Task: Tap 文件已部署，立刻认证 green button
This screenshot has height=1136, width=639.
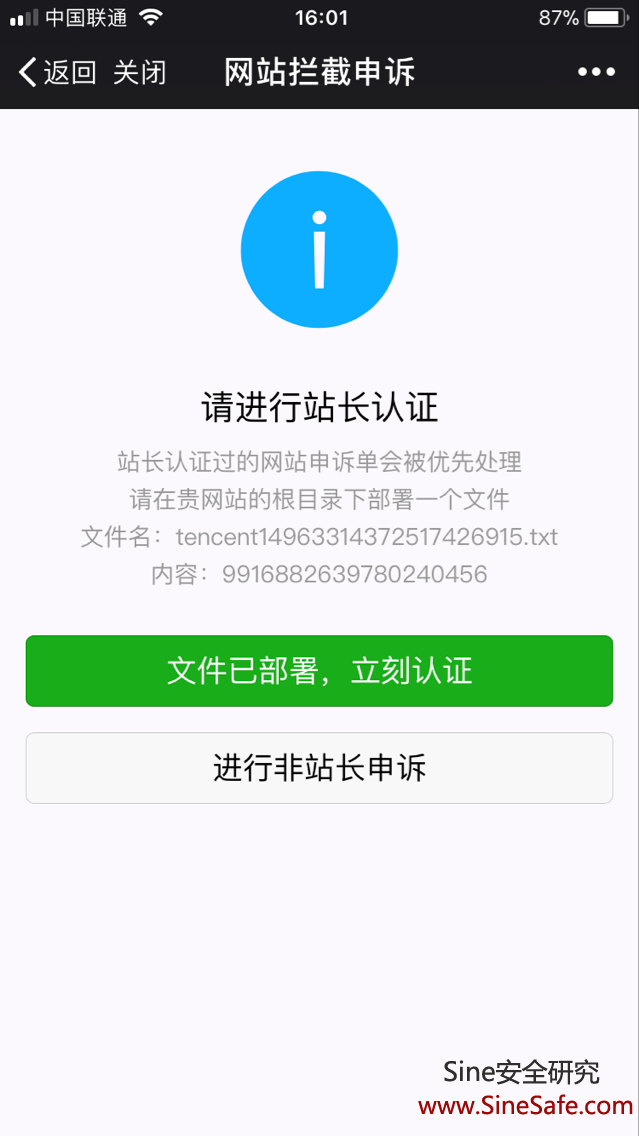Action: pos(320,671)
